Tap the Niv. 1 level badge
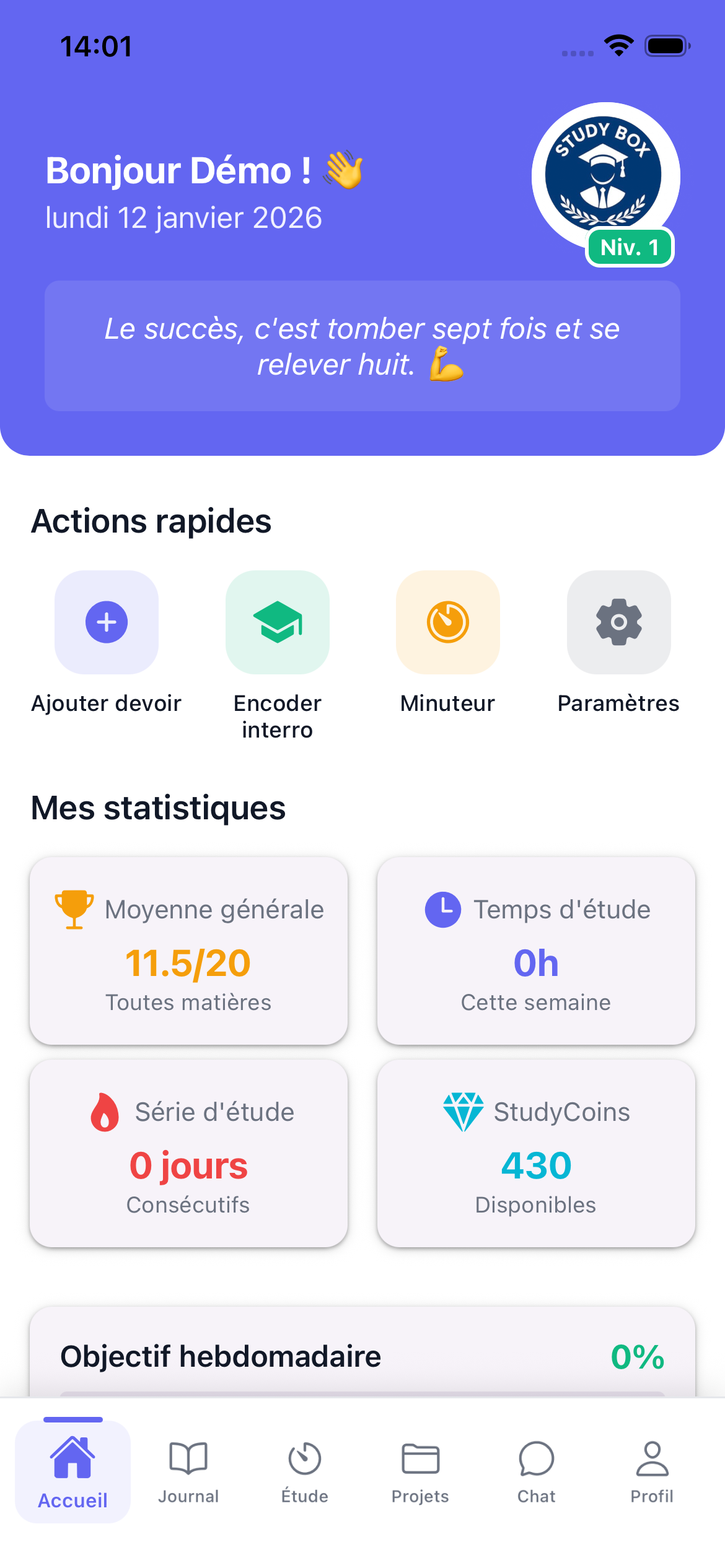The image size is (725, 1568). point(629,246)
